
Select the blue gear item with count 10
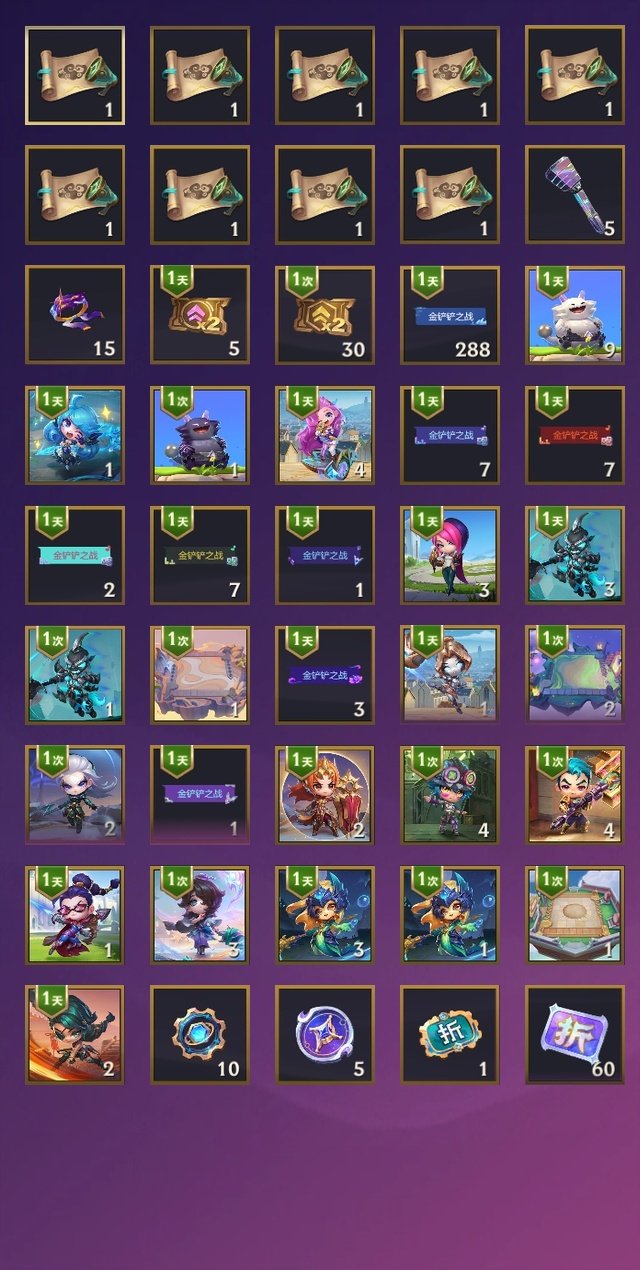tap(200, 1034)
